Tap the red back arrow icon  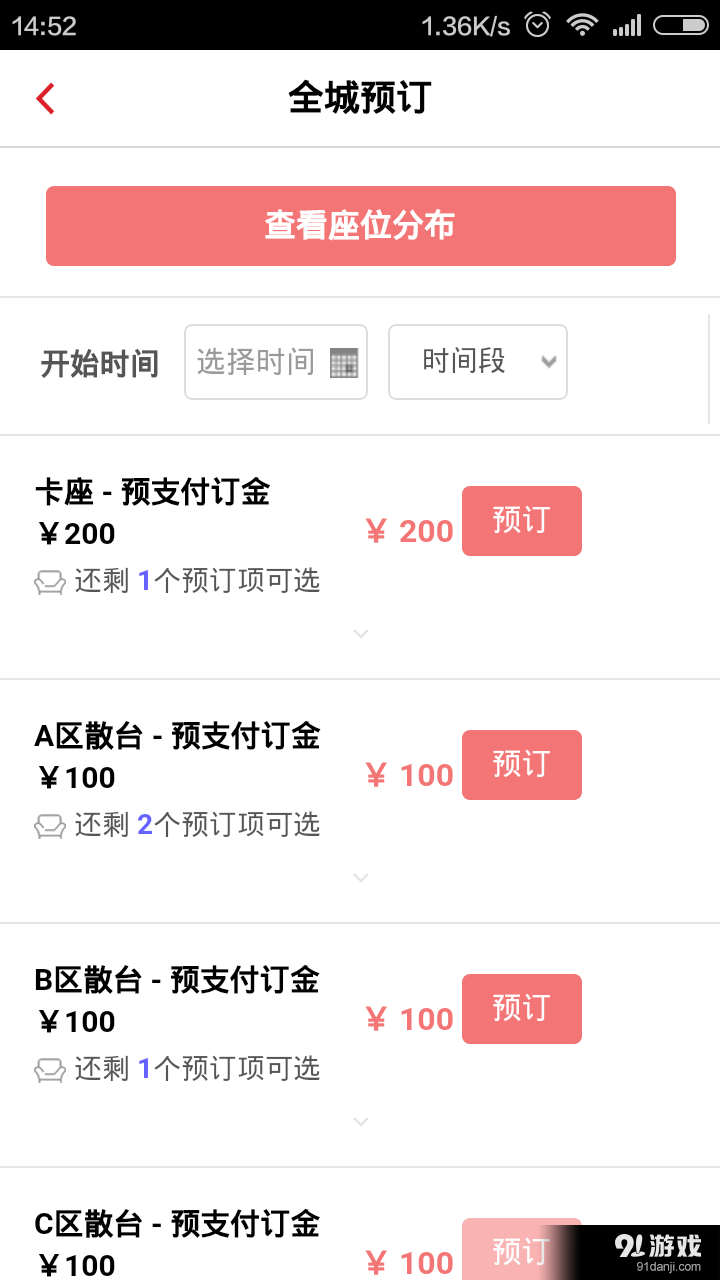click(44, 98)
